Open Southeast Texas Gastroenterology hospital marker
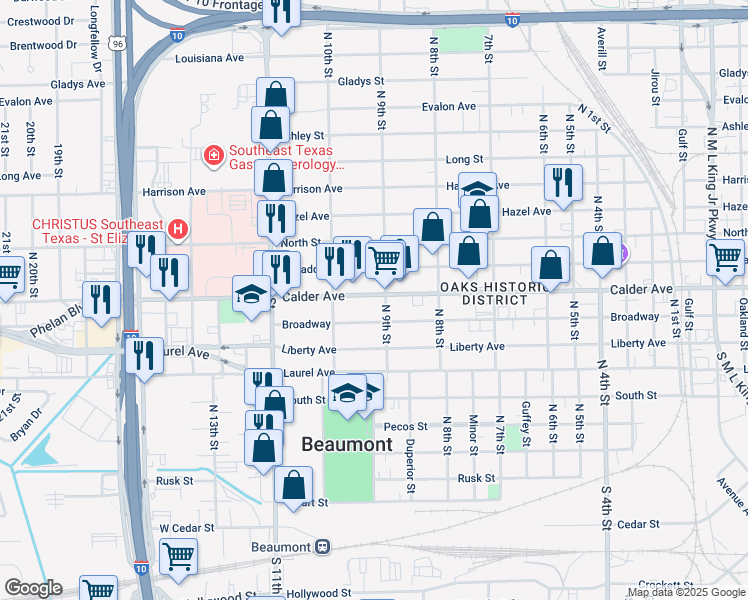This screenshot has height=600, width=748. click(x=212, y=155)
